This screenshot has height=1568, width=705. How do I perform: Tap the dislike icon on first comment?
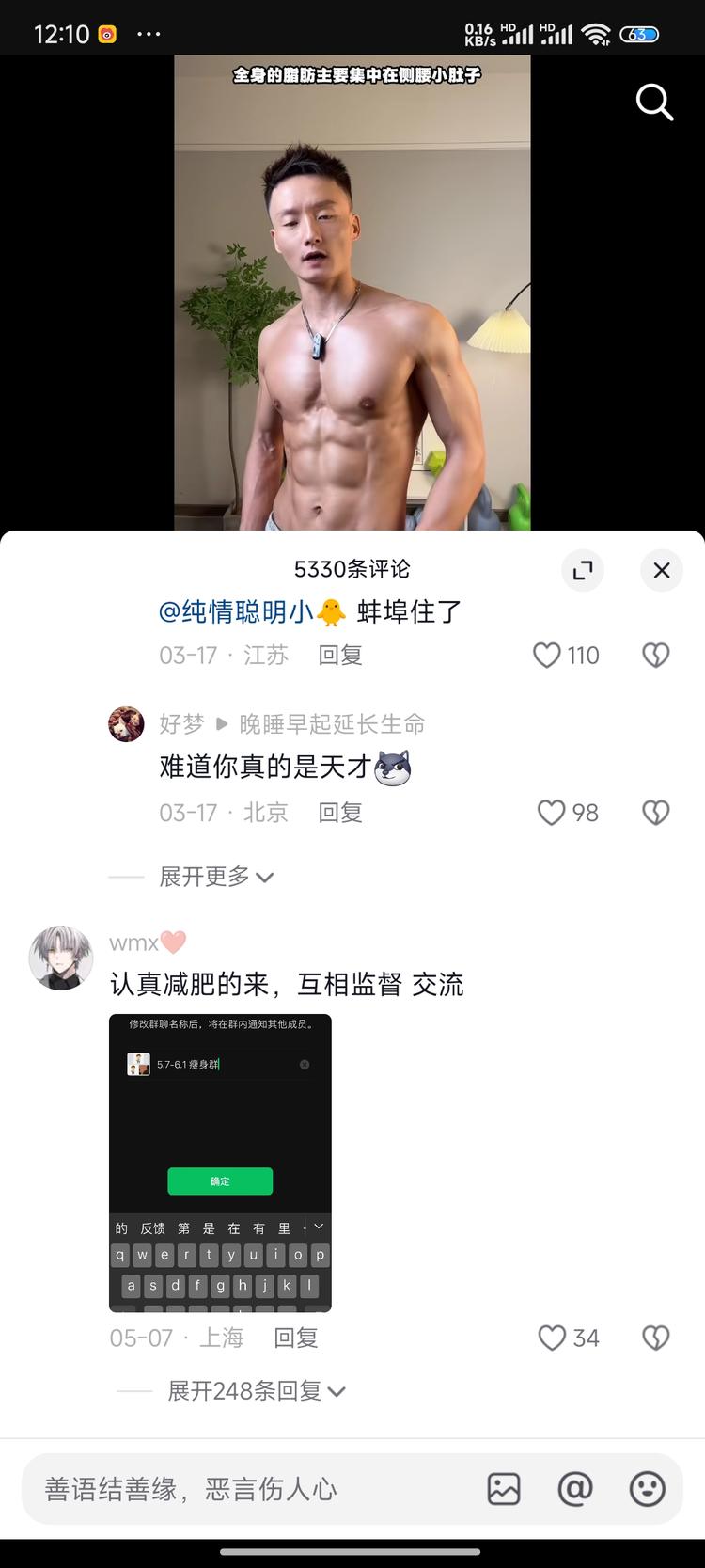pos(656,656)
